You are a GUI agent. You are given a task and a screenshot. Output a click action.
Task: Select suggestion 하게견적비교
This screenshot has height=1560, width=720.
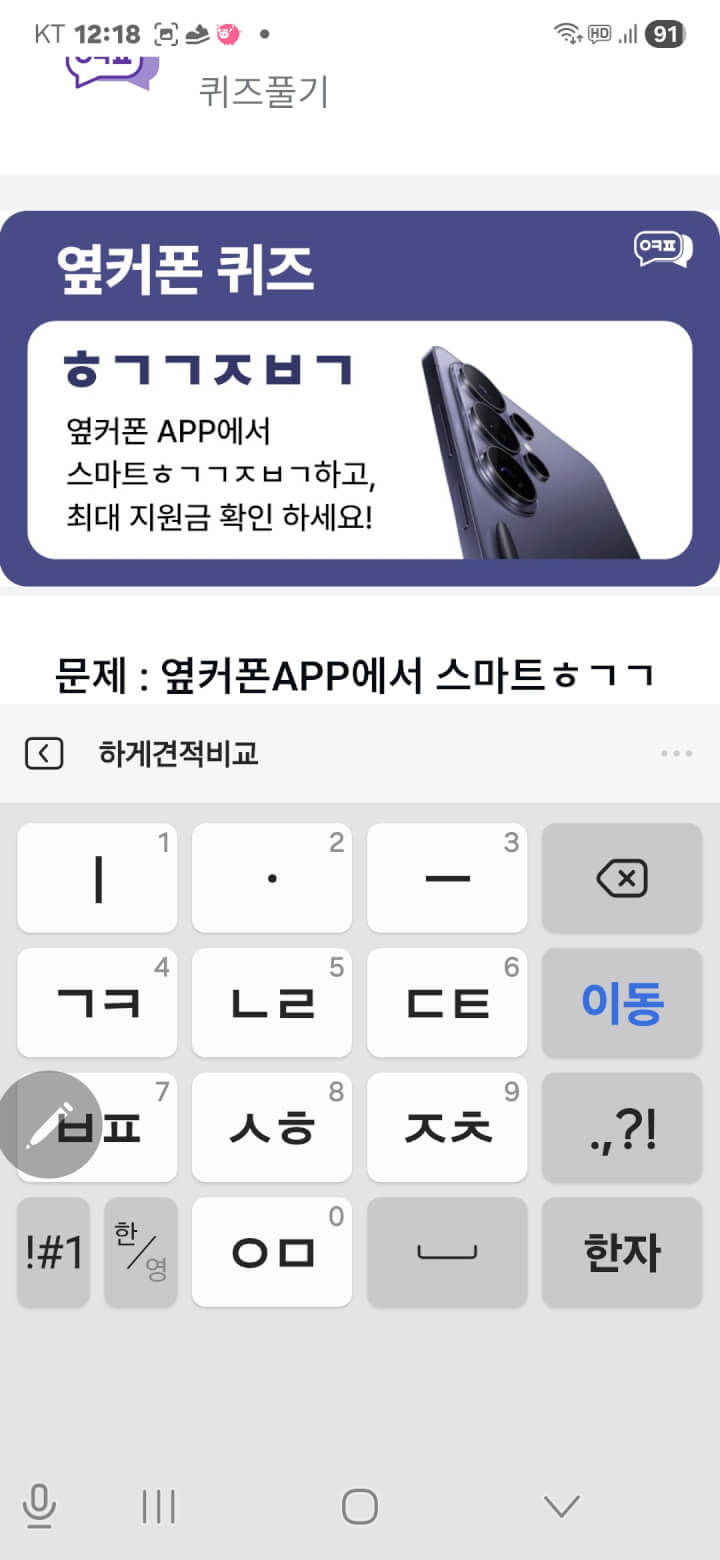tap(178, 754)
